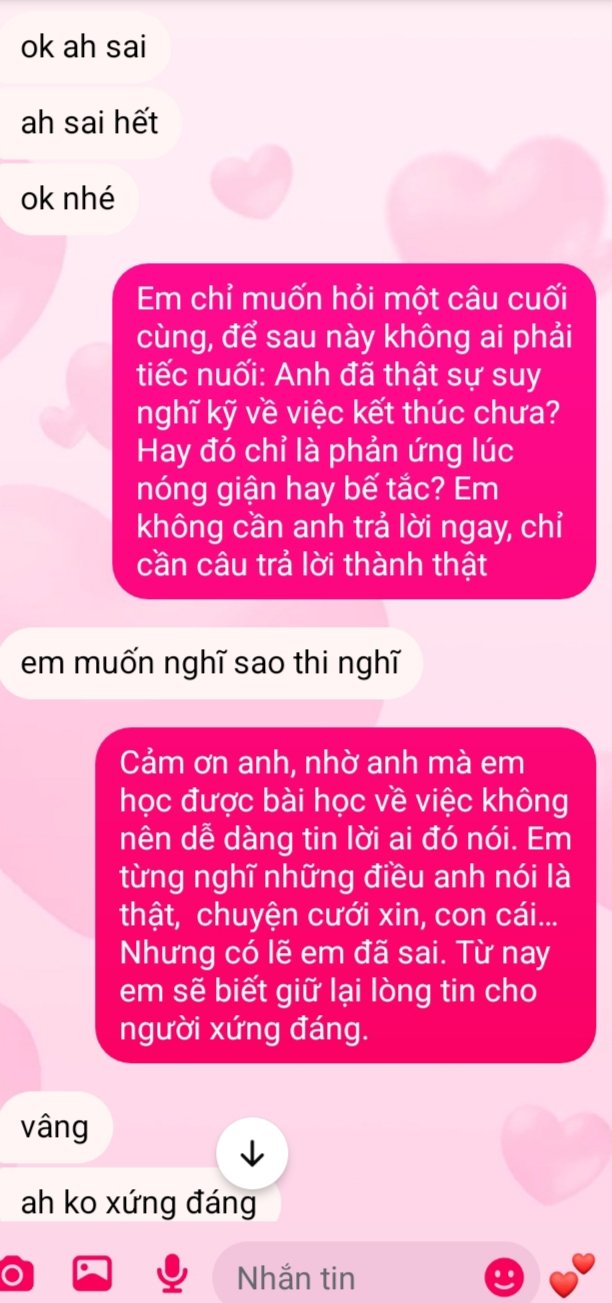The image size is (612, 1303).
Task: Open the photo gallery picker
Action: [92, 1274]
